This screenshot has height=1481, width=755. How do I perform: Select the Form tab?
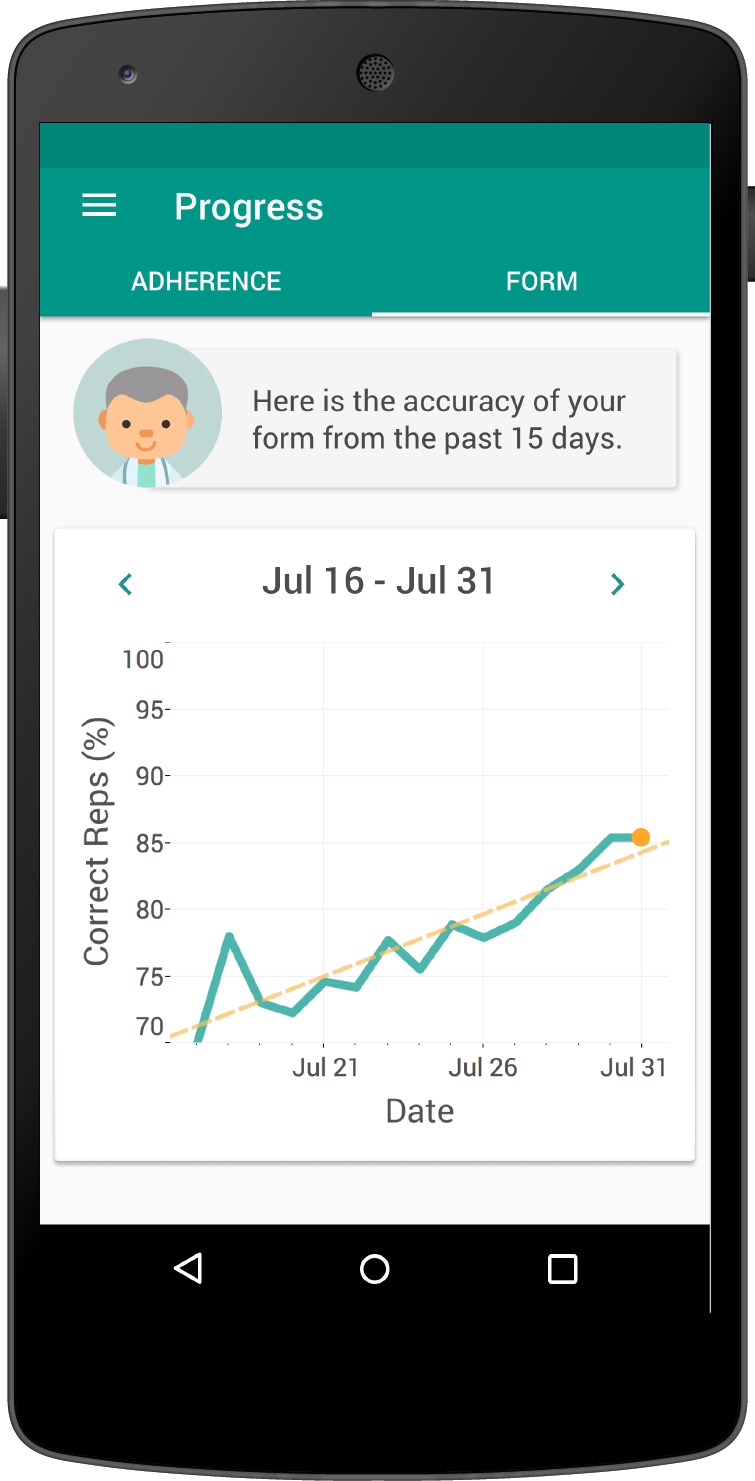541,281
